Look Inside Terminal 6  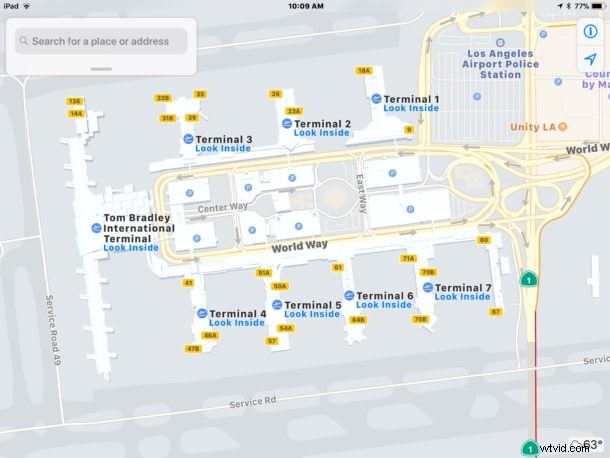pos(385,304)
